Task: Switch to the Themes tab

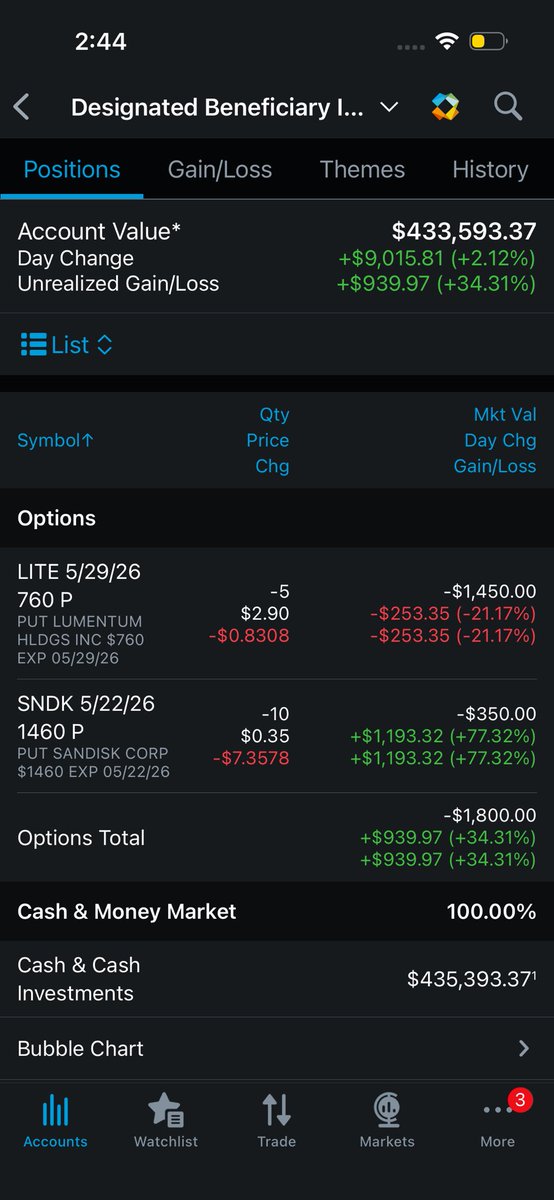Action: click(x=362, y=169)
